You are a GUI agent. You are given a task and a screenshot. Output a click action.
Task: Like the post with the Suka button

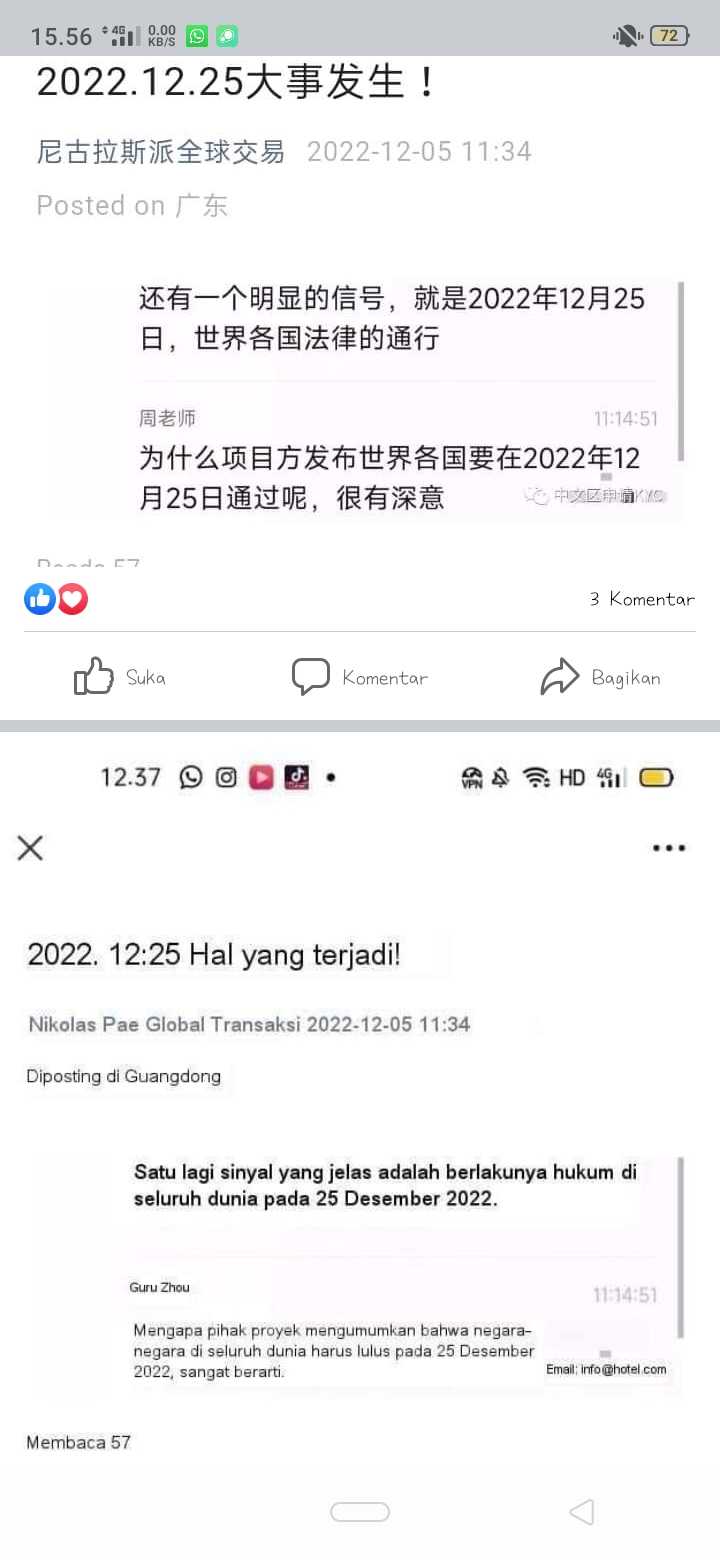120,678
